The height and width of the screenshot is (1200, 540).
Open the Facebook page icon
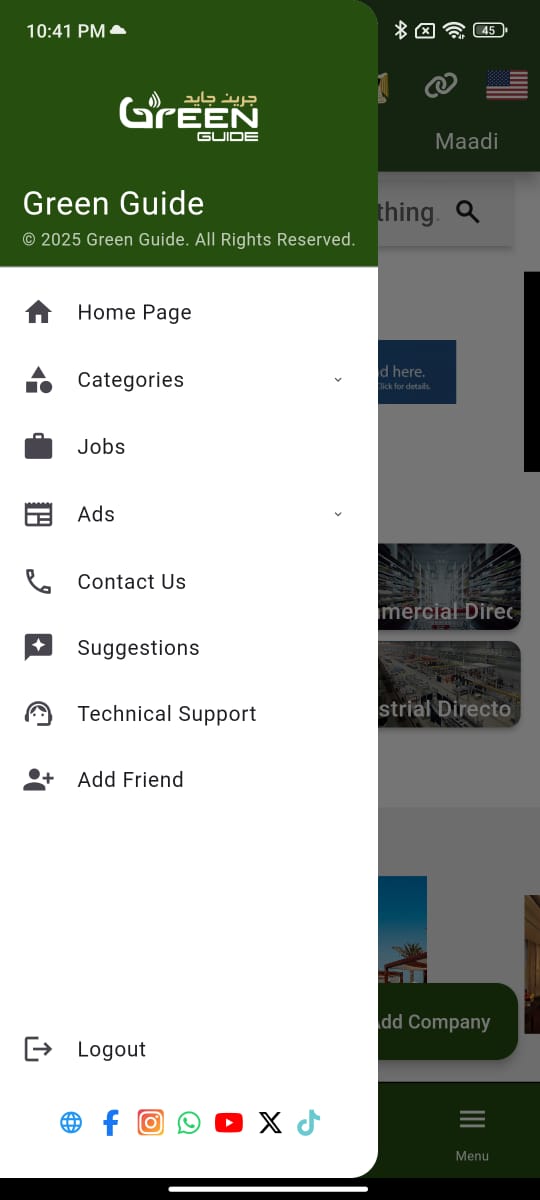[111, 1123]
